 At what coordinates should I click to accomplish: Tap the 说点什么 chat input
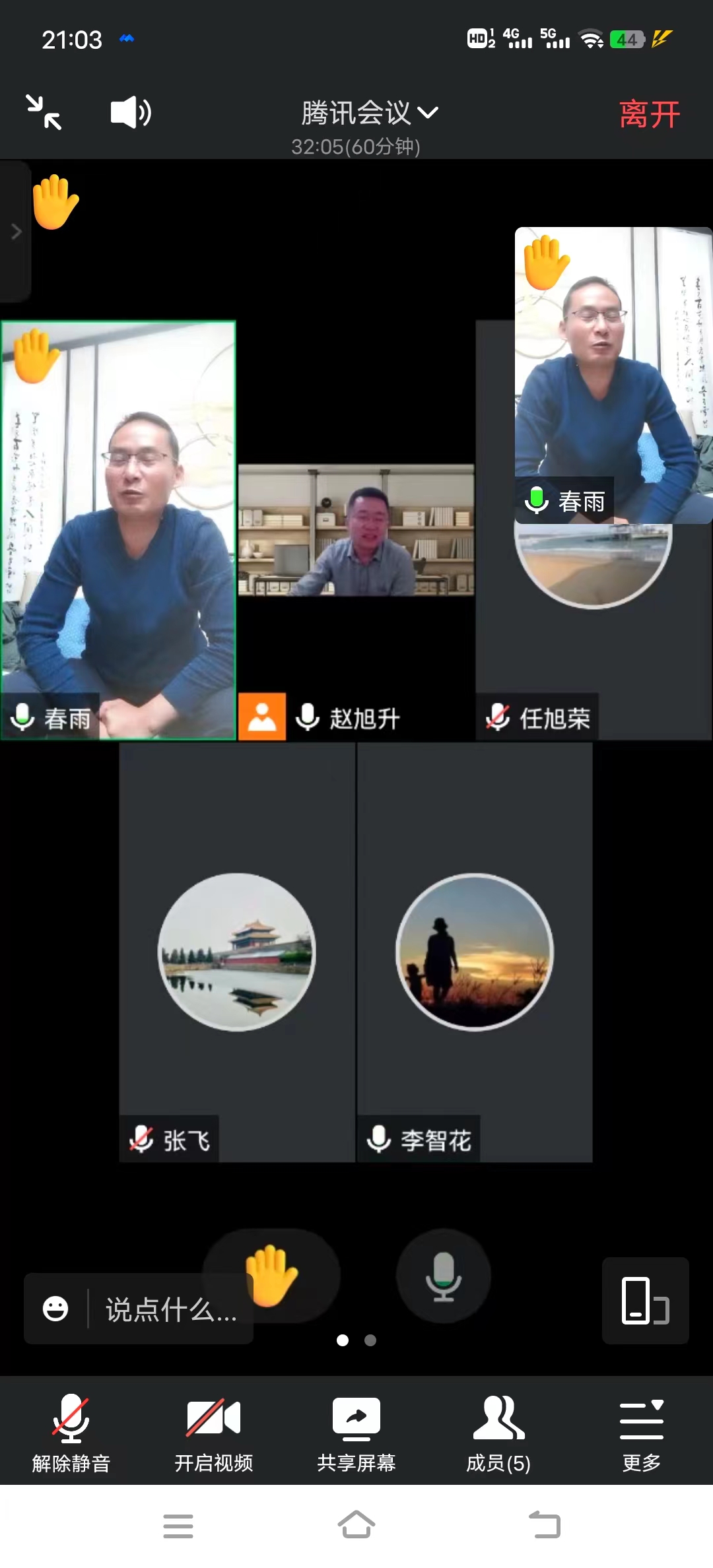(170, 1309)
